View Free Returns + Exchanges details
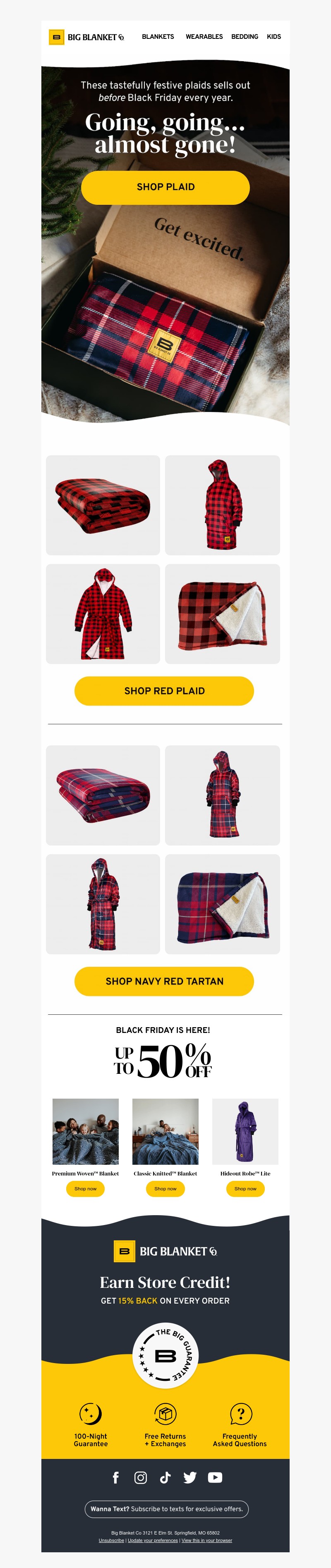This screenshot has width=331, height=1568. [x=165, y=1425]
